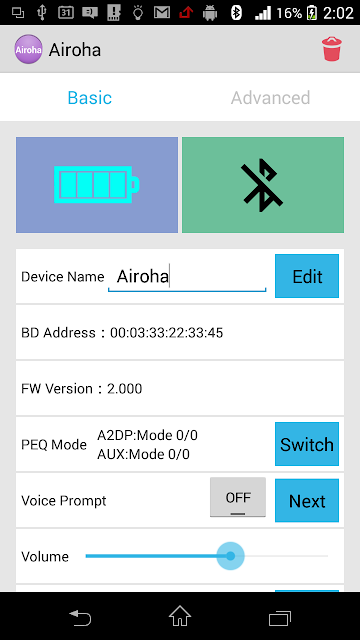Viewport: 360px width, 640px height.
Task: Tap the Bluetooth disconnected tile
Action: [x=263, y=185]
